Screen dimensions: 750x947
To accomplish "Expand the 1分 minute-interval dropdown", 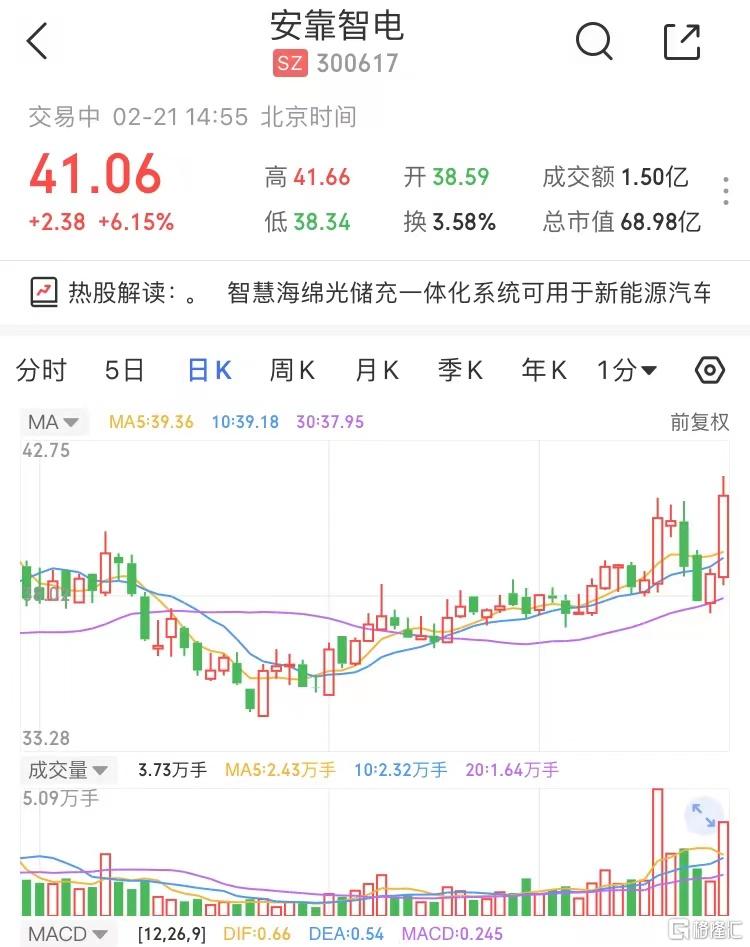I will point(627,371).
